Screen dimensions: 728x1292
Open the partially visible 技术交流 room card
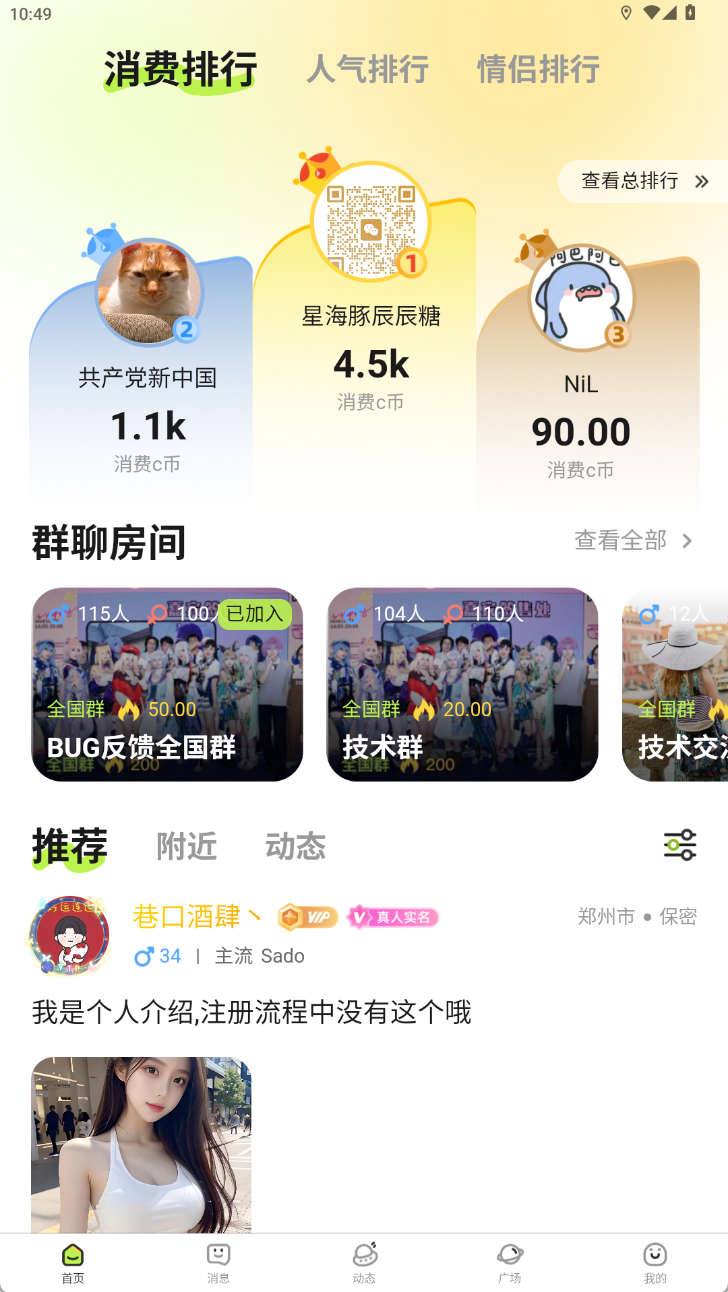coord(676,685)
